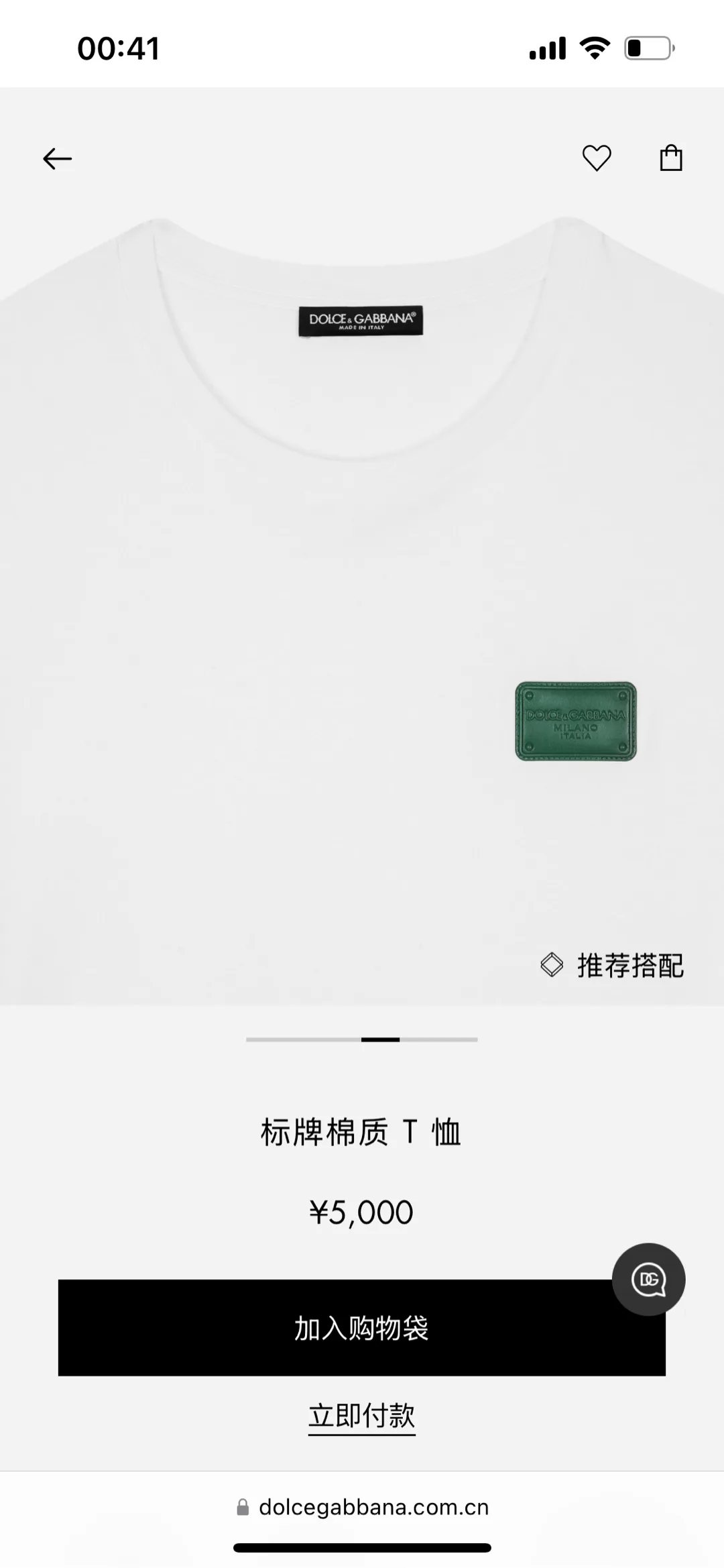Tap the dolcegabbana.com.cn address bar
Viewport: 724px width, 1568px height.
pos(362,1508)
